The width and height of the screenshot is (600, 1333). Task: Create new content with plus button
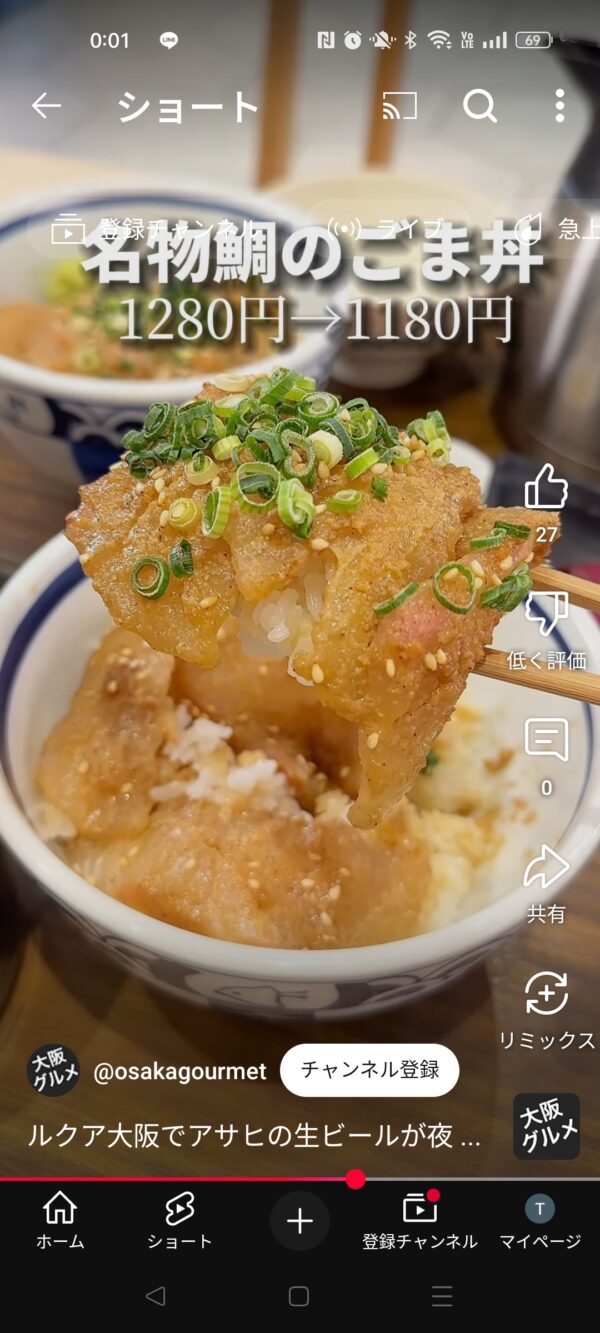(300, 1221)
